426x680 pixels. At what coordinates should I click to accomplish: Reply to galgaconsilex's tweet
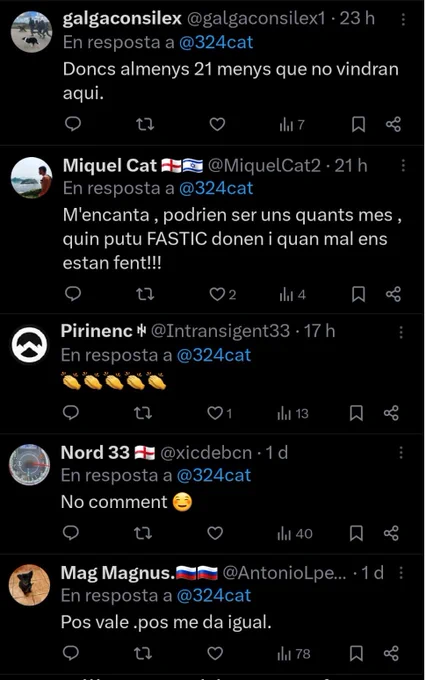coord(73,124)
